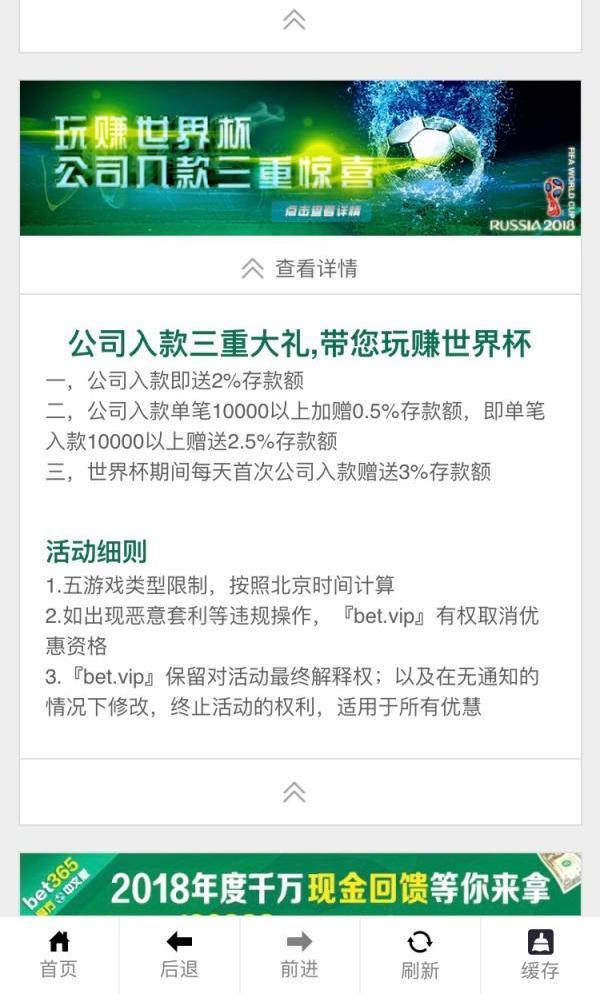The width and height of the screenshot is (600, 994).
Task: Tap the collapse chevron above the World Cup banner
Action: click(x=294, y=21)
